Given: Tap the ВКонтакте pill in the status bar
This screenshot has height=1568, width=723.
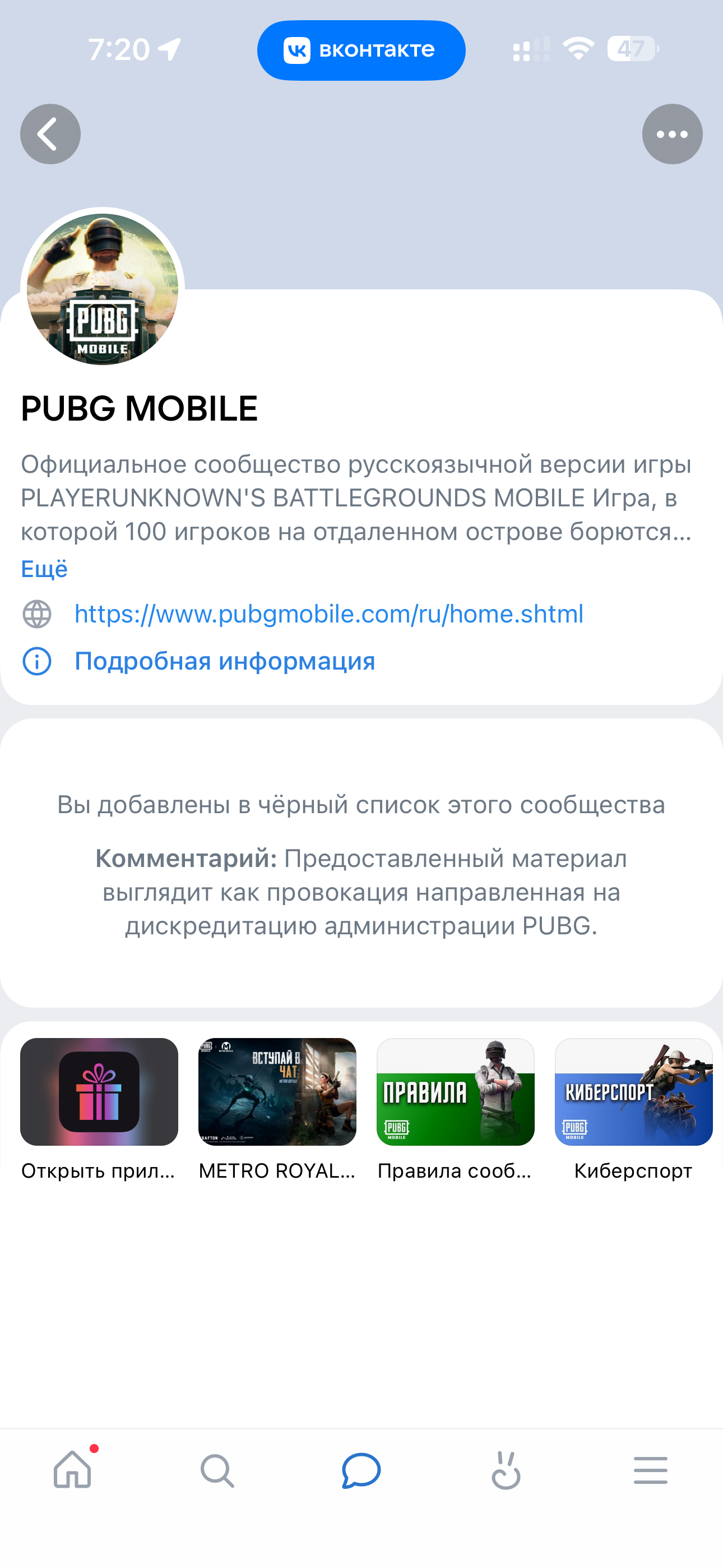Looking at the screenshot, I should tap(361, 50).
